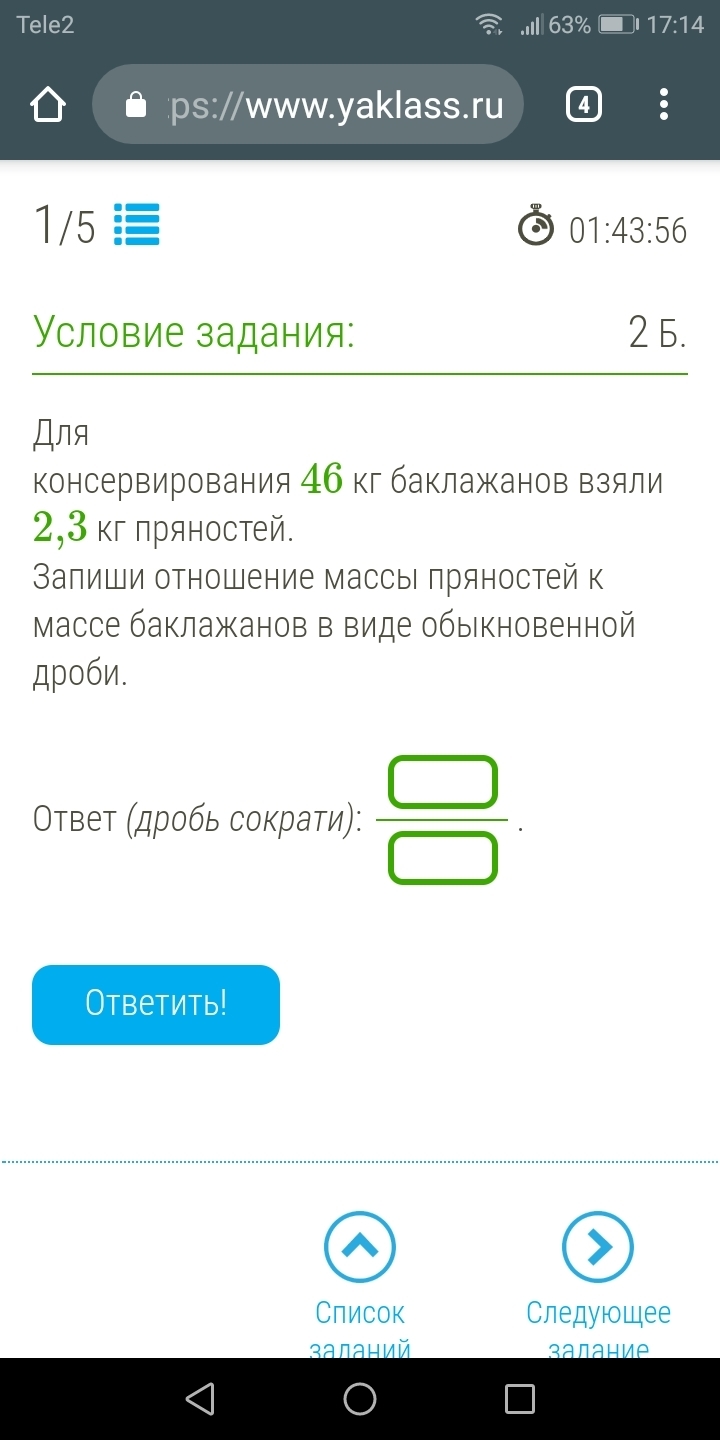Go to the browser home page
Screen dimensions: 720x1440
(x=48, y=104)
